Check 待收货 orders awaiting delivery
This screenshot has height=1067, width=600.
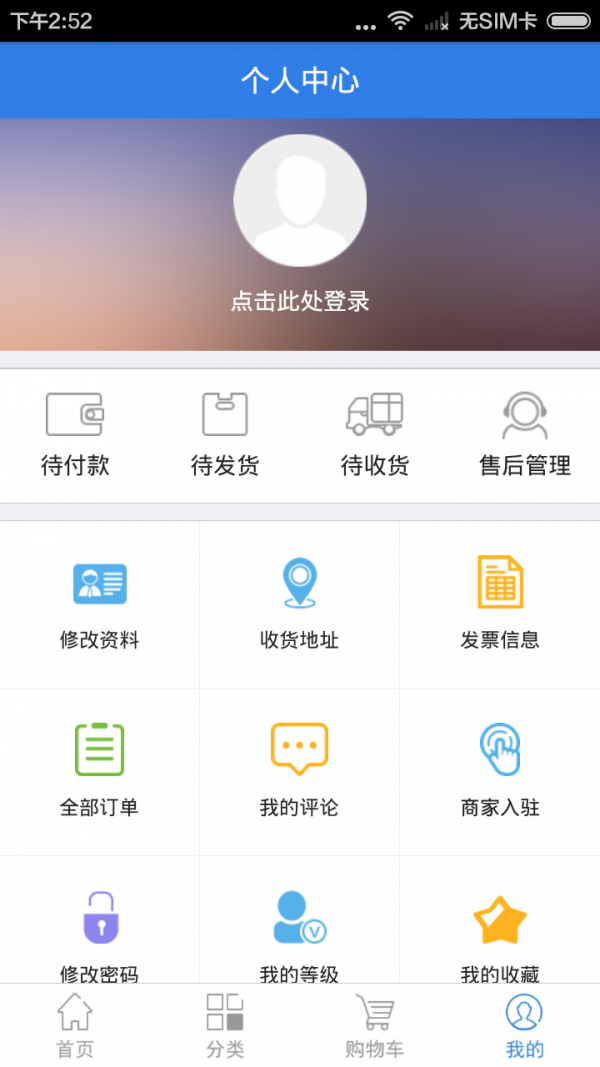click(375, 435)
